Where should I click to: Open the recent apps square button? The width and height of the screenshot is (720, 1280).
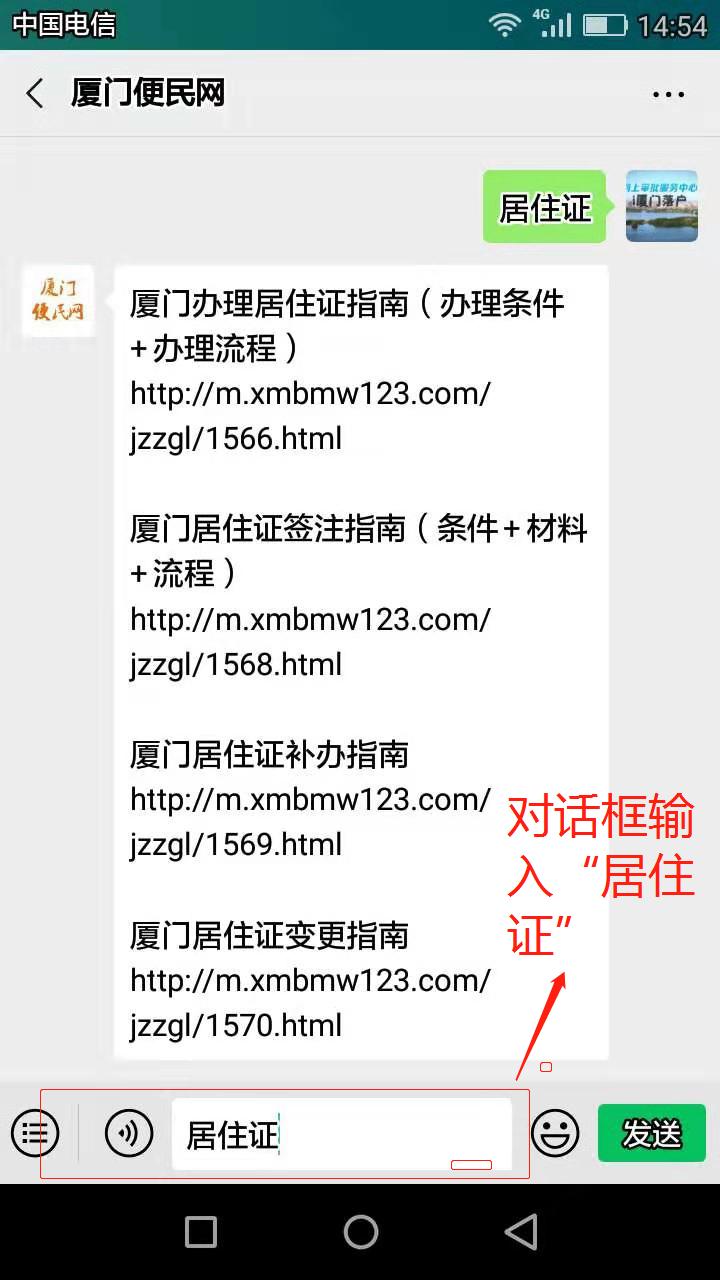pyautogui.click(x=201, y=1232)
